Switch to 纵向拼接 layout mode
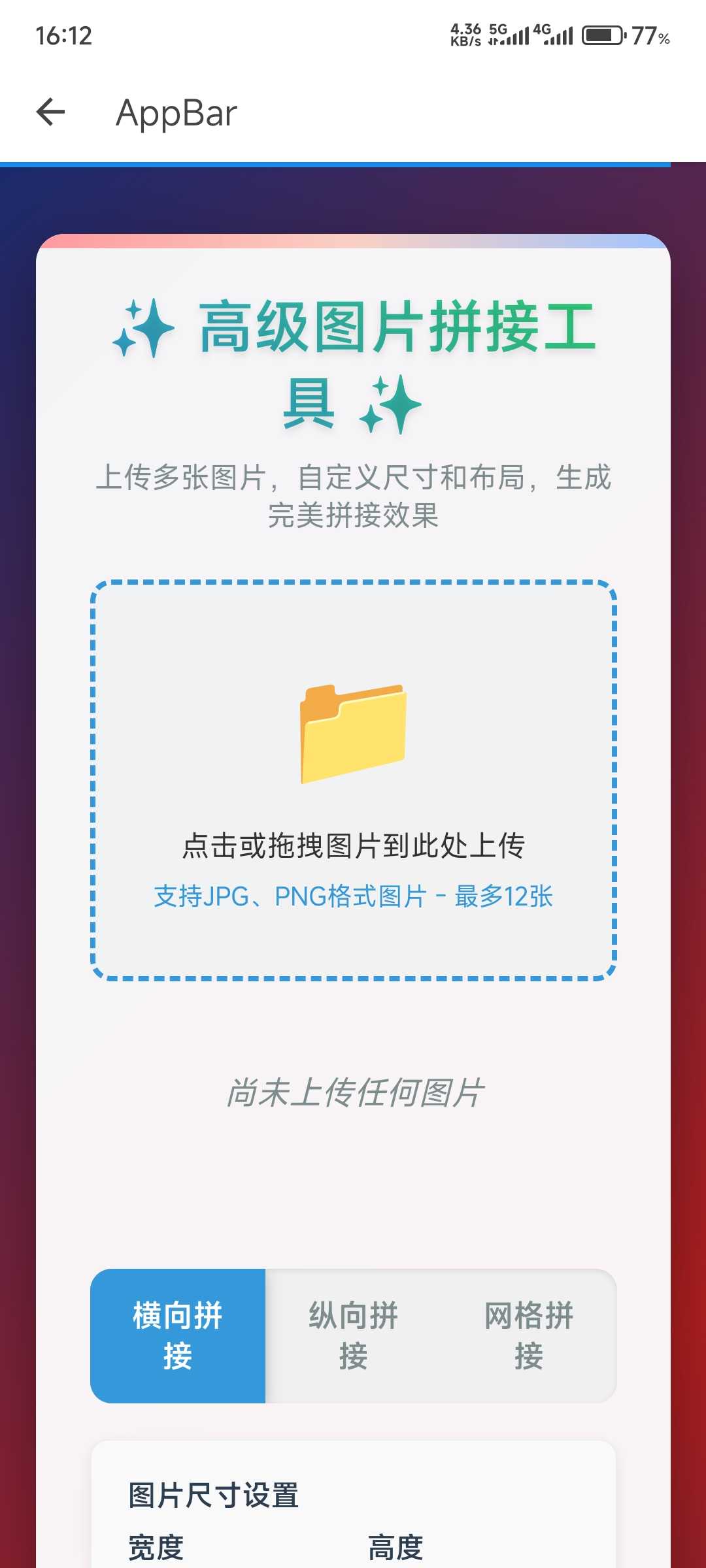This screenshot has width=706, height=1568. pyautogui.click(x=353, y=1335)
